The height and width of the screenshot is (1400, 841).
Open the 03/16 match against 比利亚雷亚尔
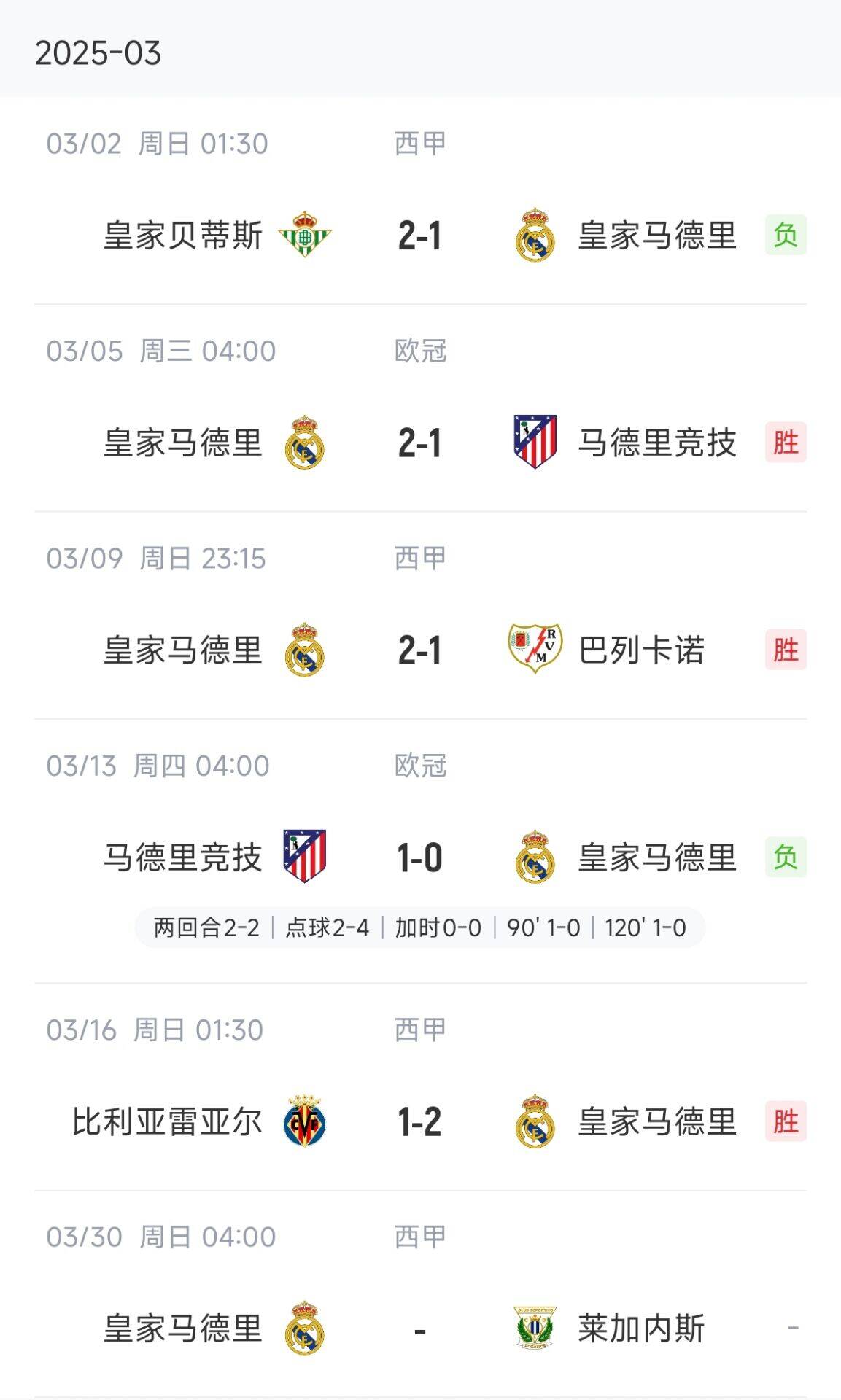coord(420,1121)
